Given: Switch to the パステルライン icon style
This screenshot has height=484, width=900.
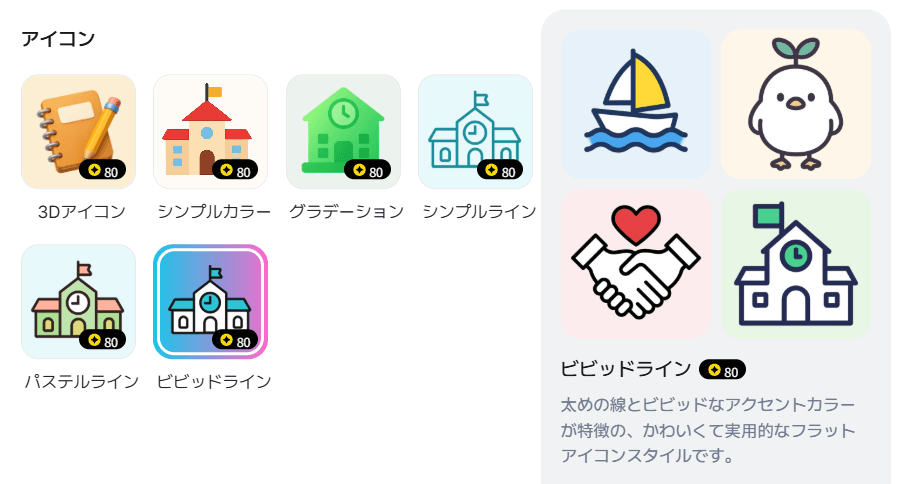Looking at the screenshot, I should tap(78, 301).
